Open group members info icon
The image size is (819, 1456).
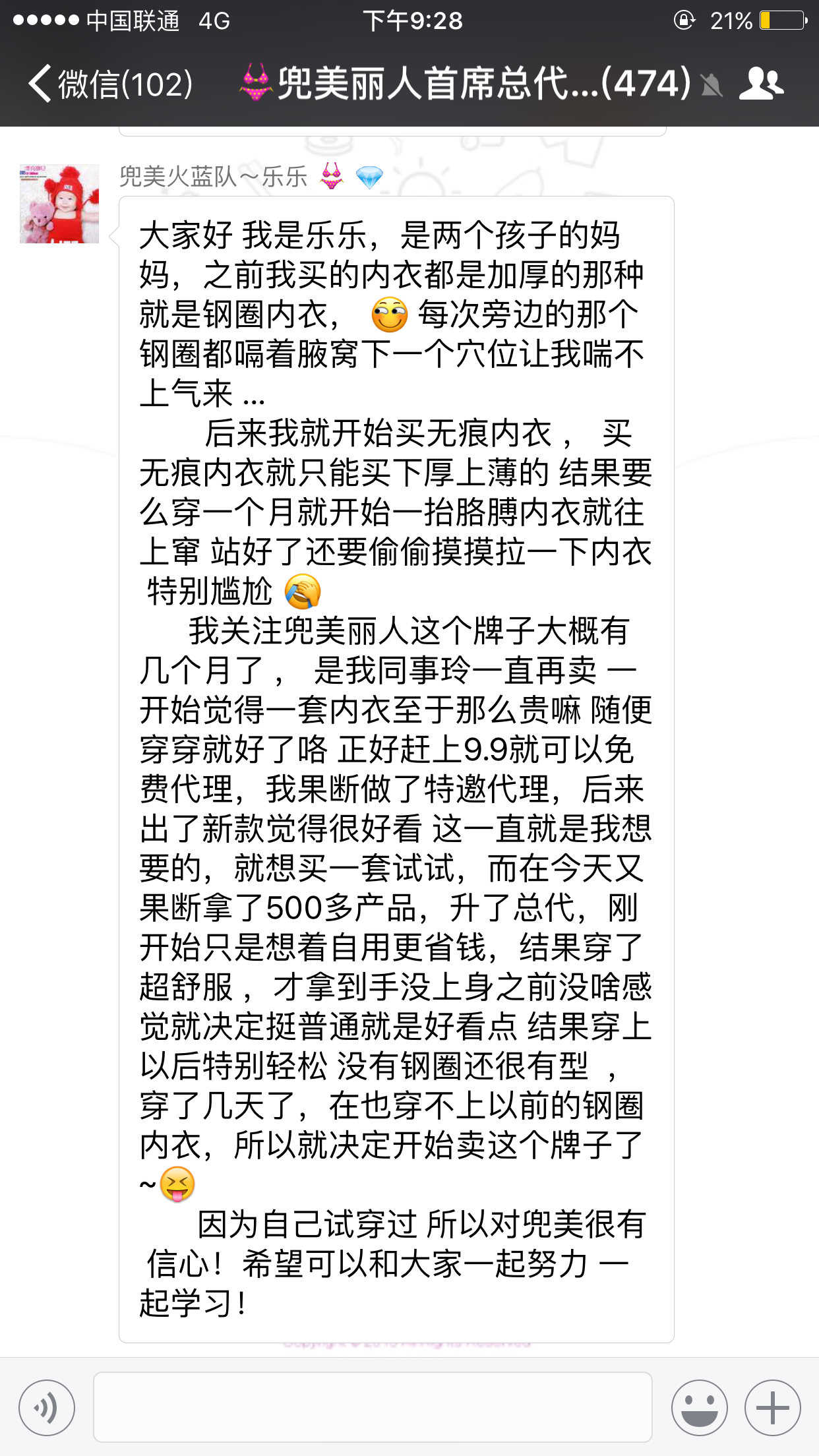pos(762,84)
